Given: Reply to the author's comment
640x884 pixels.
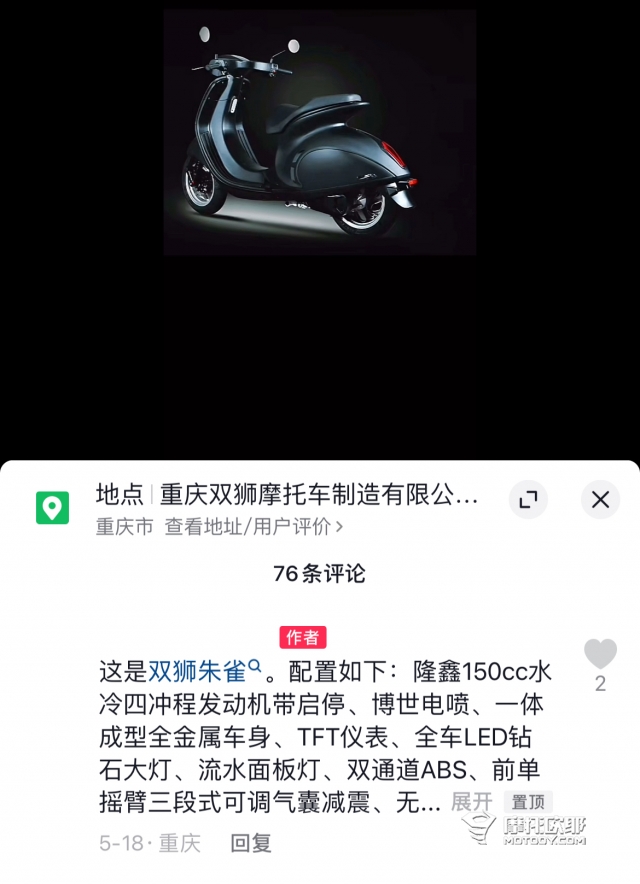Looking at the screenshot, I should tap(251, 843).
